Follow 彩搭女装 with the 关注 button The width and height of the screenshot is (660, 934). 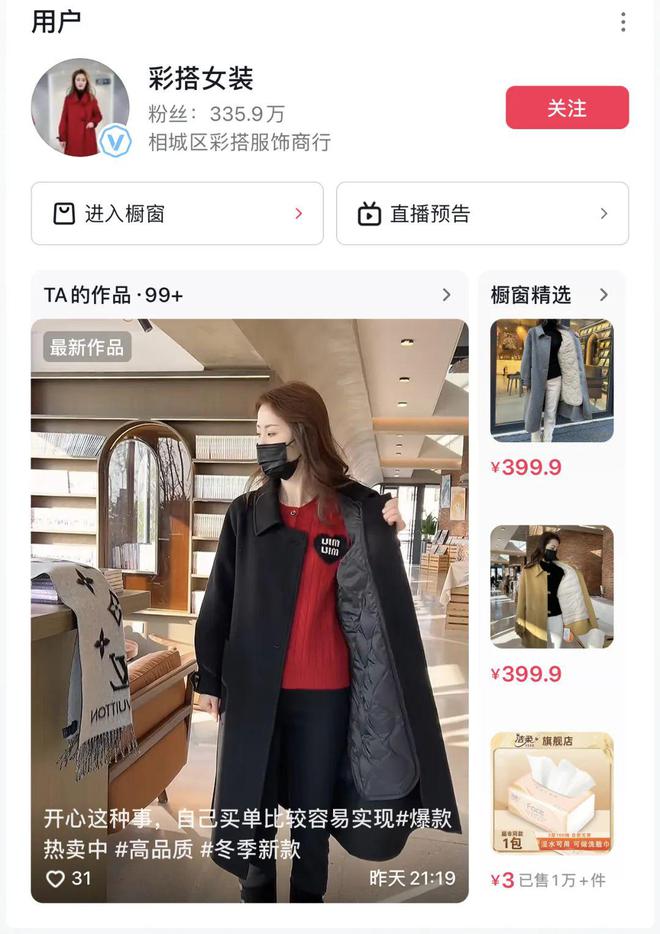pyautogui.click(x=567, y=108)
